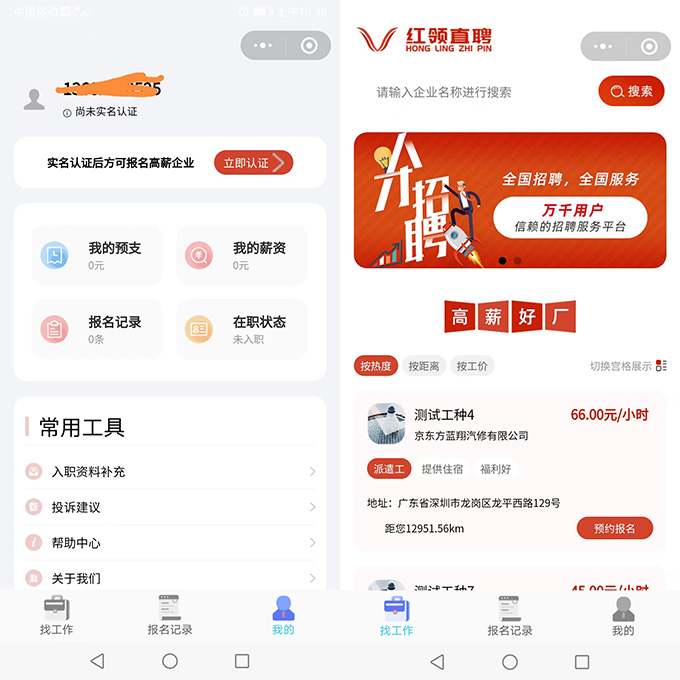The image size is (680, 680).
Task: Open the 测试工种4 job card
Action: coord(480,424)
